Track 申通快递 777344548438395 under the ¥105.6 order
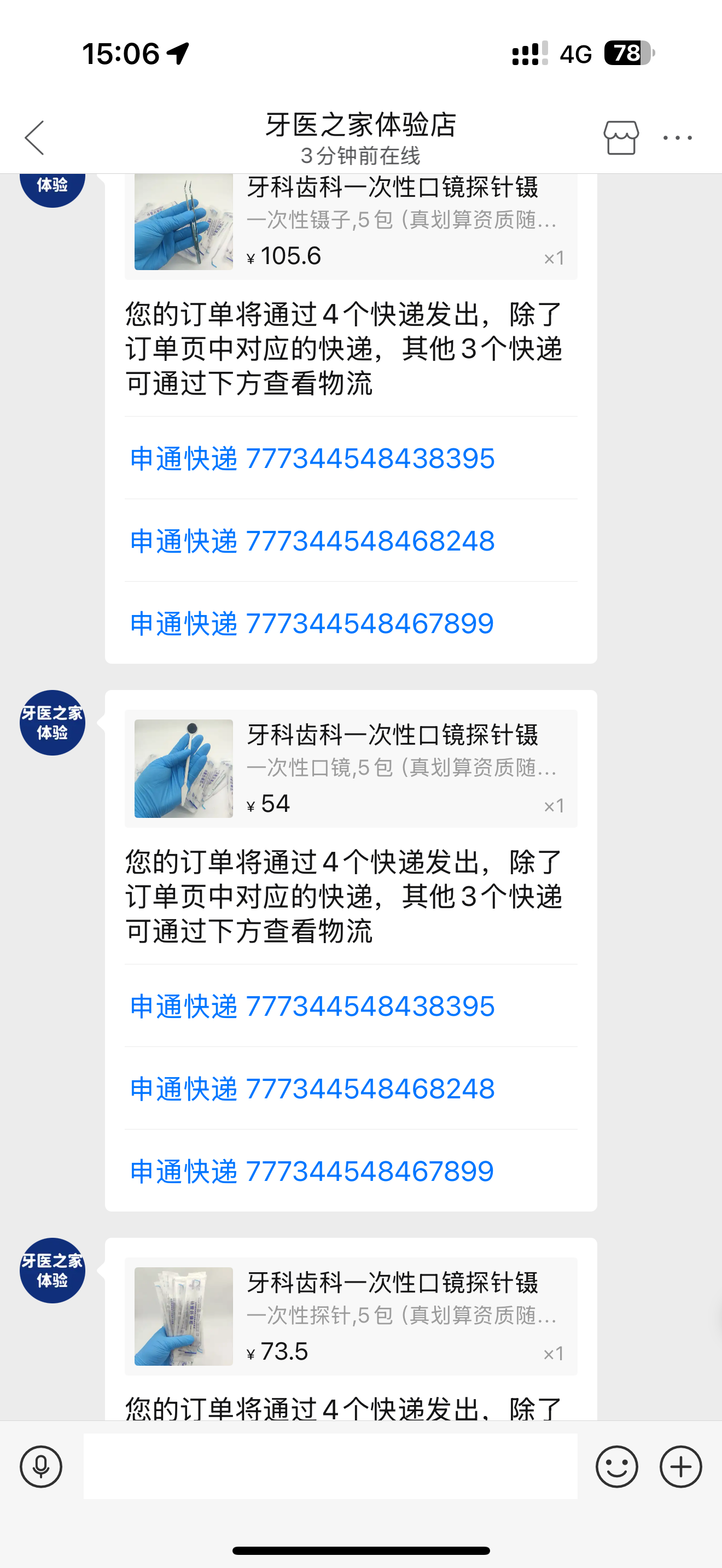 coord(312,458)
